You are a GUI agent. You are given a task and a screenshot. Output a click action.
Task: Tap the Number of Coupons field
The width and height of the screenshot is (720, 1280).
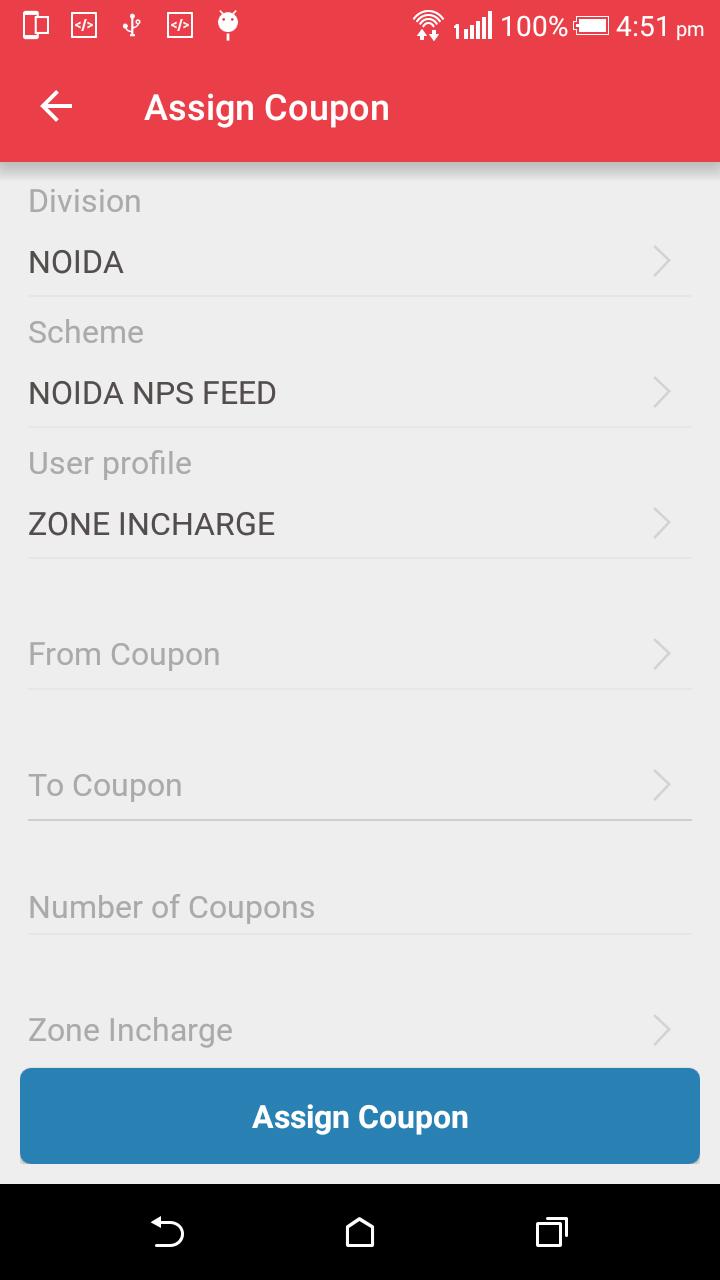pos(359,908)
